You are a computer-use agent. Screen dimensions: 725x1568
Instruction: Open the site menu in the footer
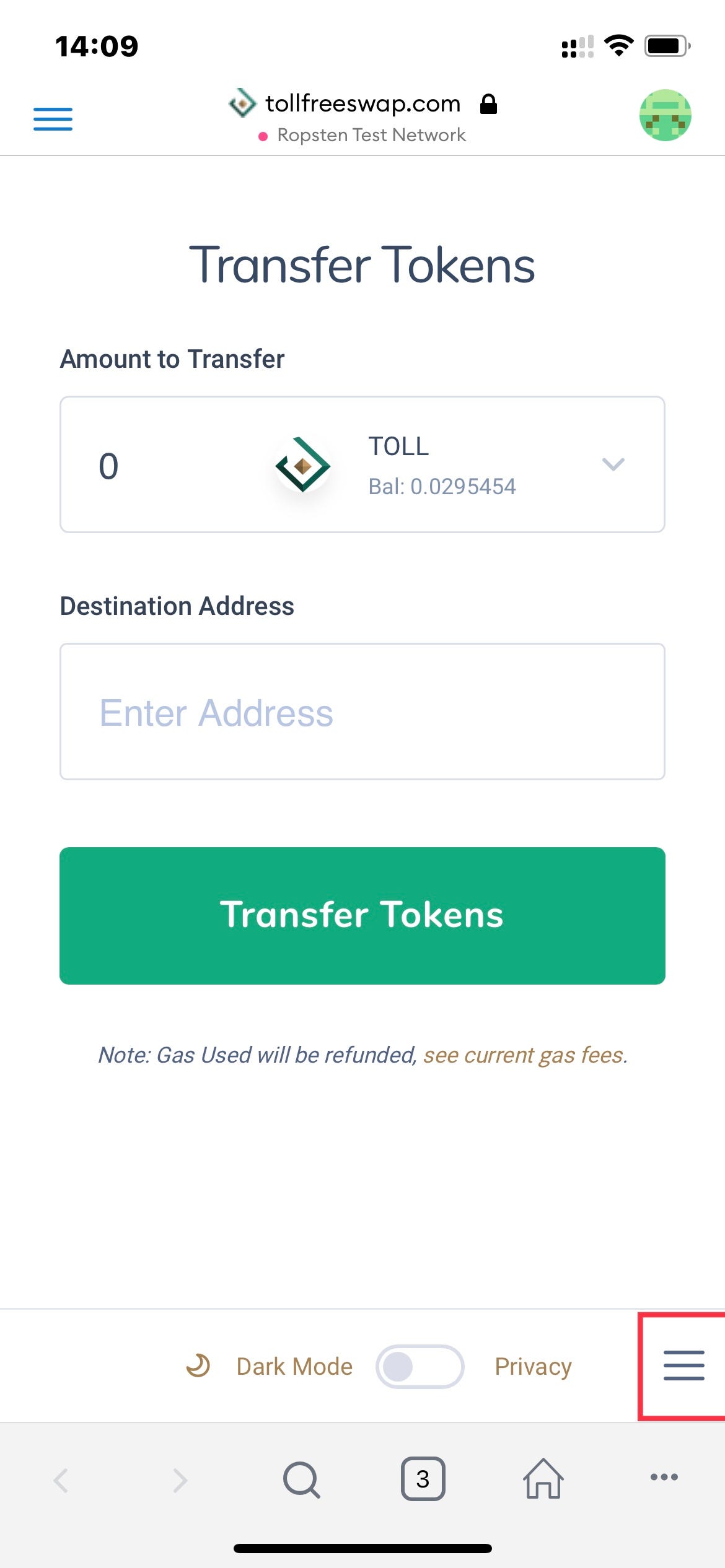coord(683,1365)
